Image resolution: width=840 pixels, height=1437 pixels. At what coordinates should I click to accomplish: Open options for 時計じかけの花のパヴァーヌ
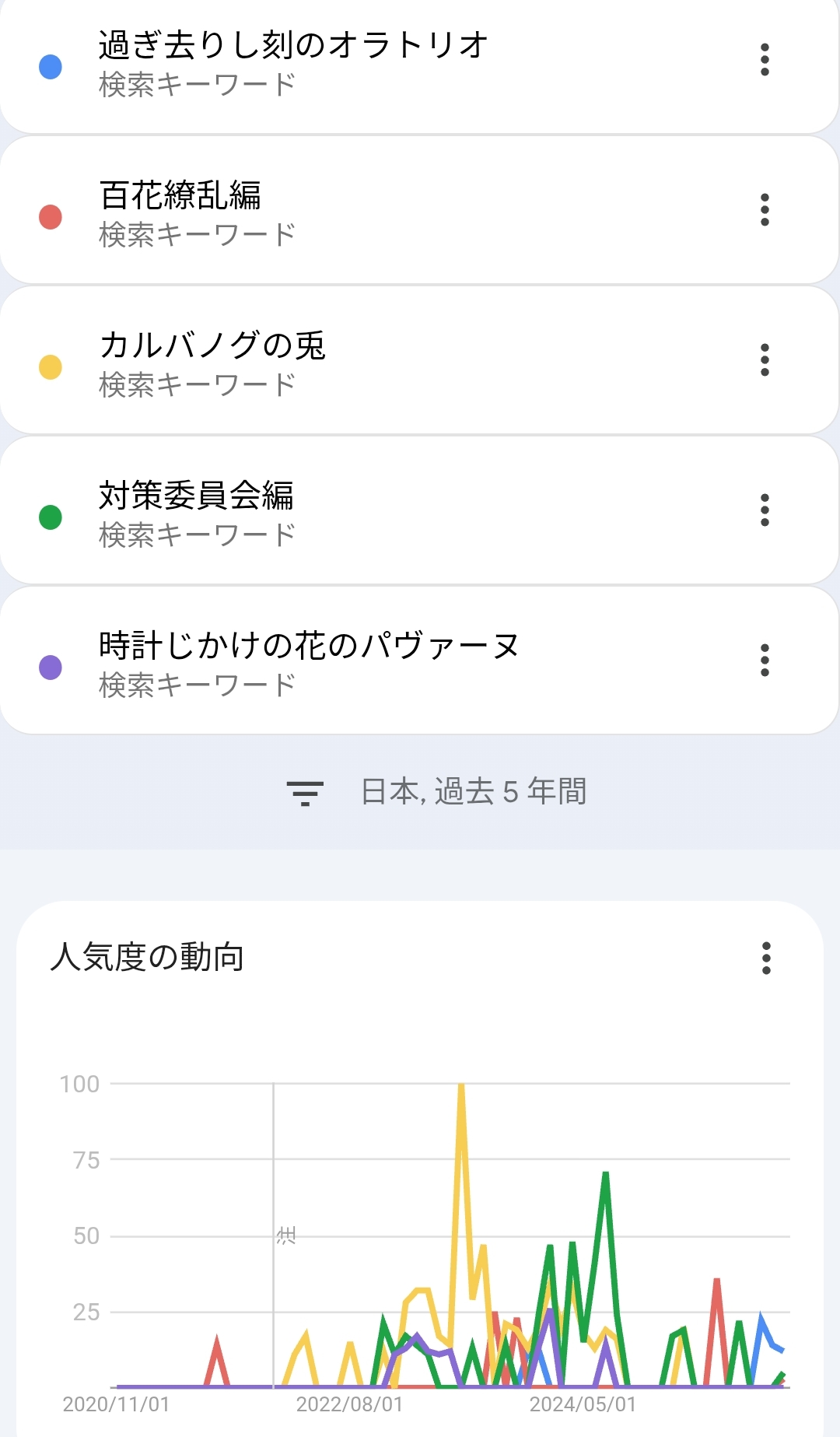tap(765, 661)
